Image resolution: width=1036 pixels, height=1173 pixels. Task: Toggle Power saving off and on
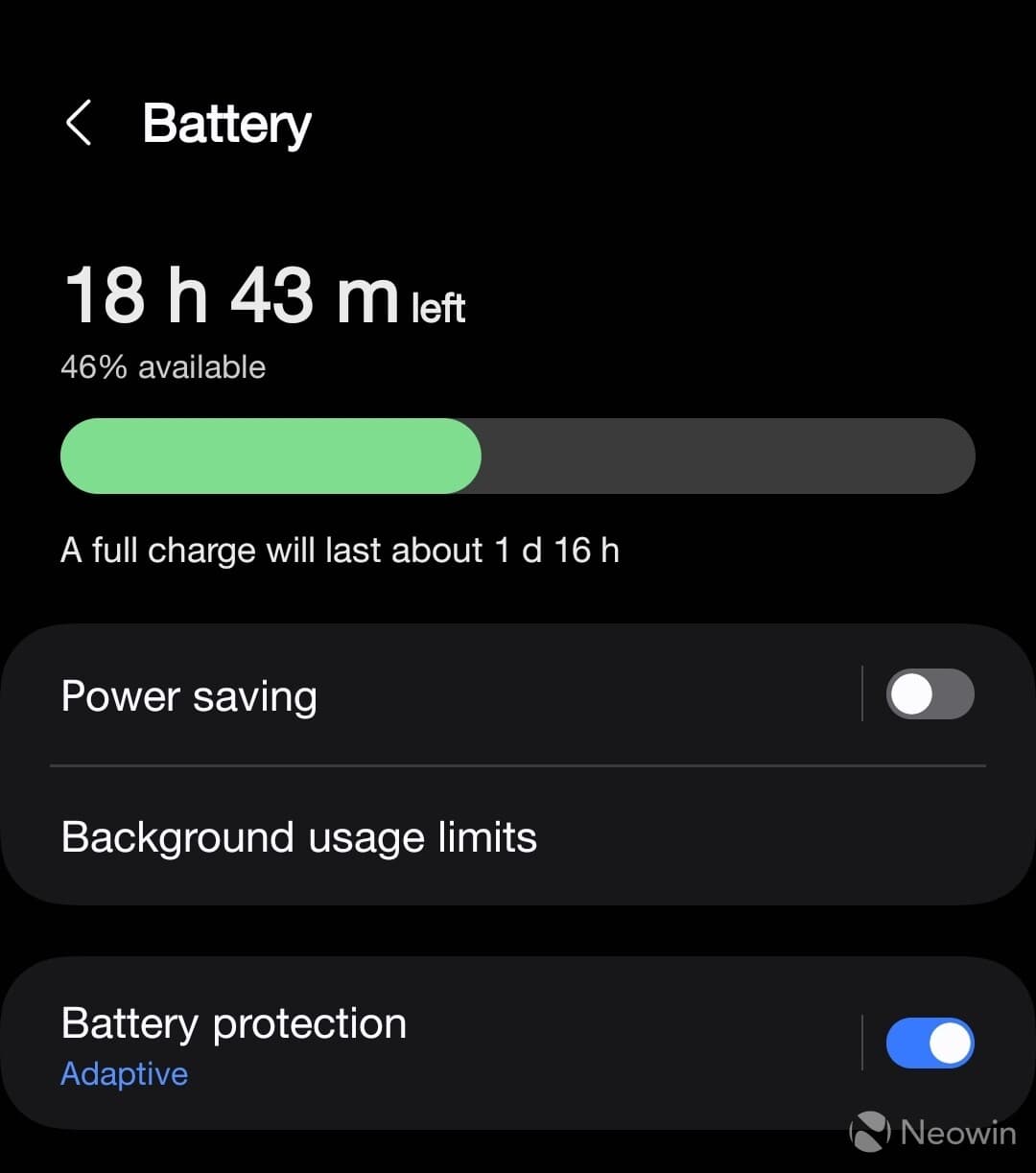[930, 694]
